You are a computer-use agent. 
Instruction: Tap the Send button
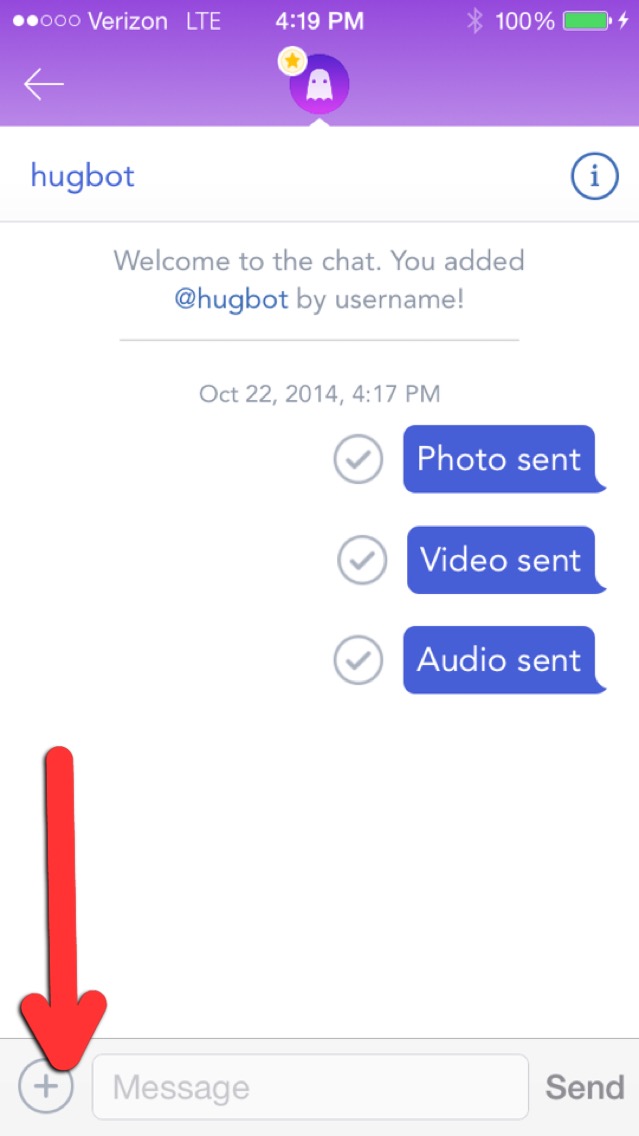(585, 1087)
